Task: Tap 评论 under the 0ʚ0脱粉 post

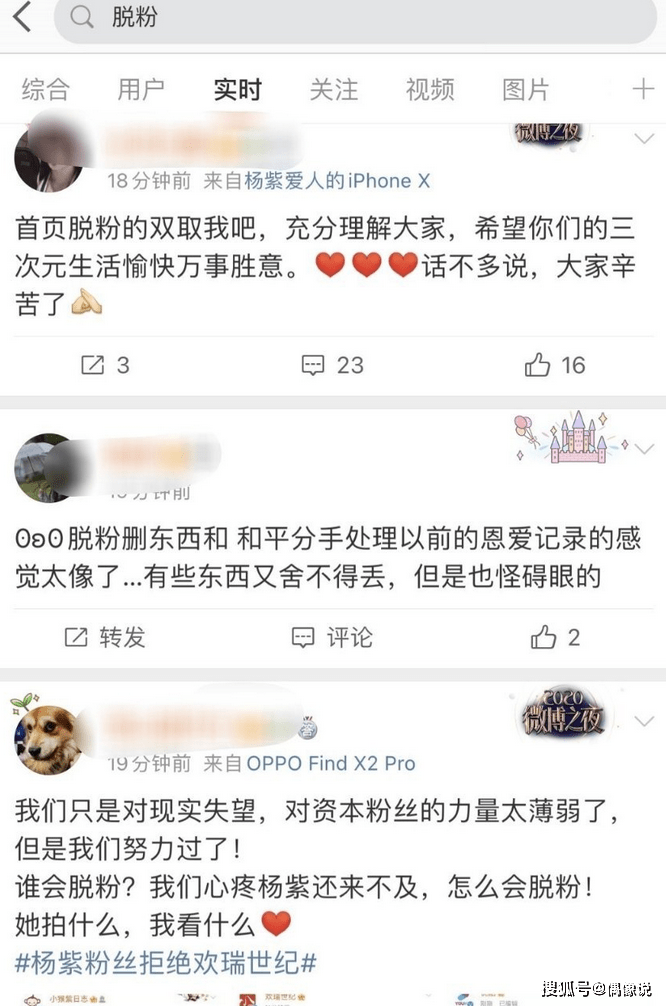Action: [x=332, y=636]
